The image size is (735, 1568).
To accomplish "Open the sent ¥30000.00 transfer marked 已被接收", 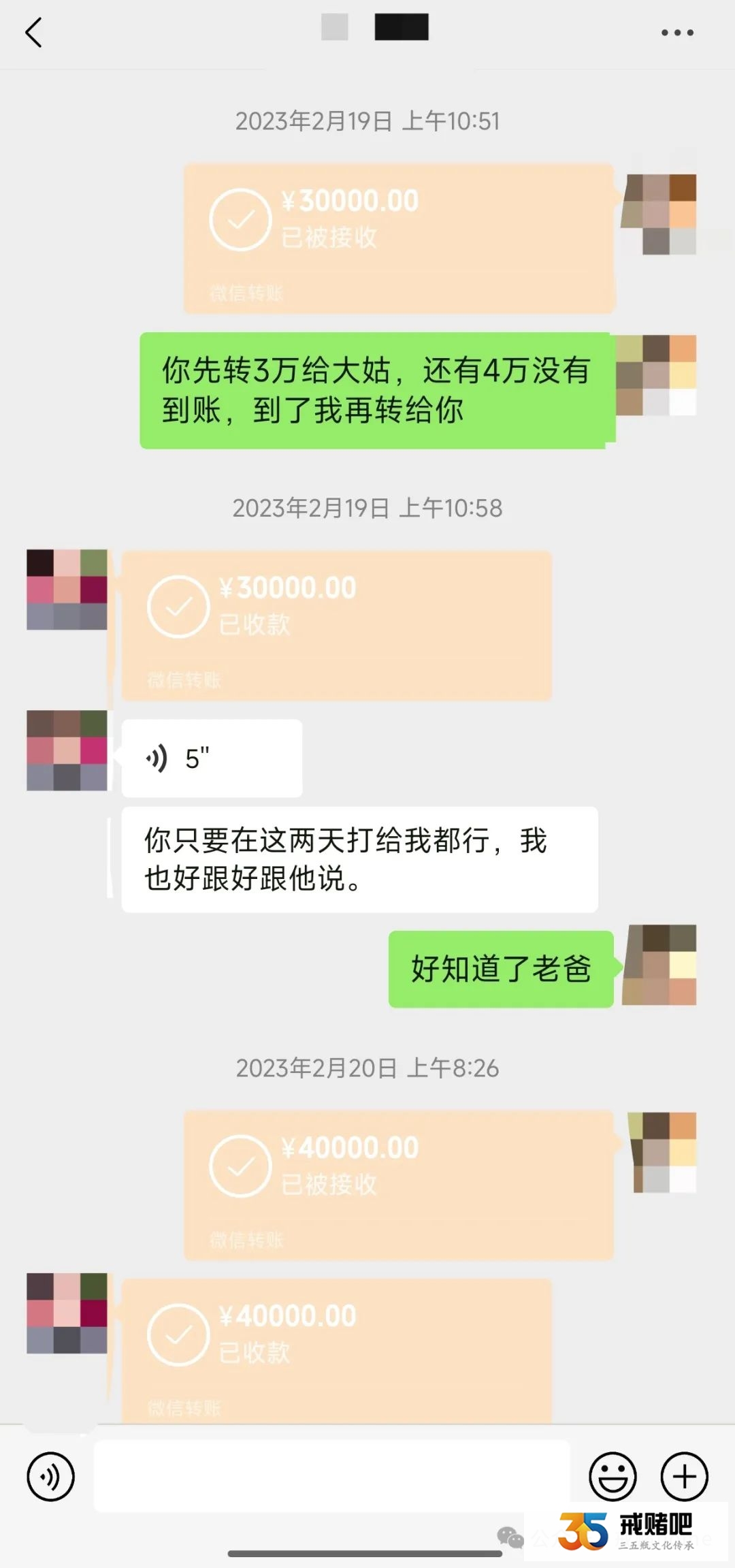I will pyautogui.click(x=399, y=238).
